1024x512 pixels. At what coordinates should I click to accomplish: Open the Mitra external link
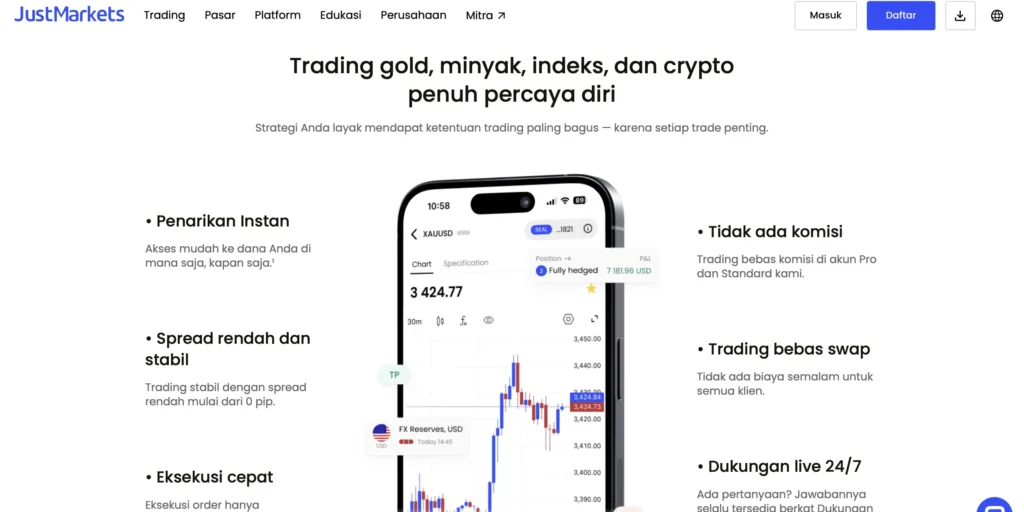click(486, 15)
